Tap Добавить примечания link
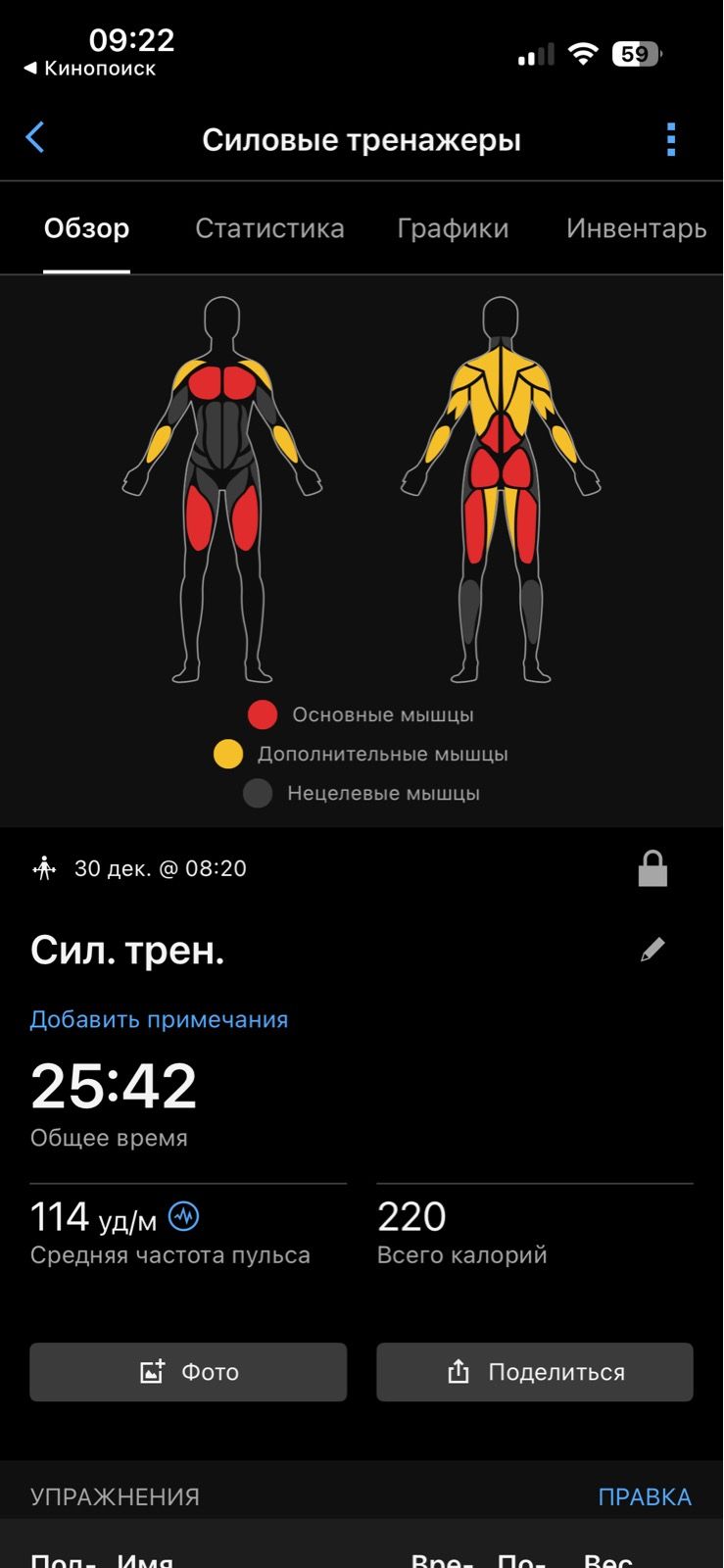Screen dimensions: 724x1568 click(x=159, y=1019)
